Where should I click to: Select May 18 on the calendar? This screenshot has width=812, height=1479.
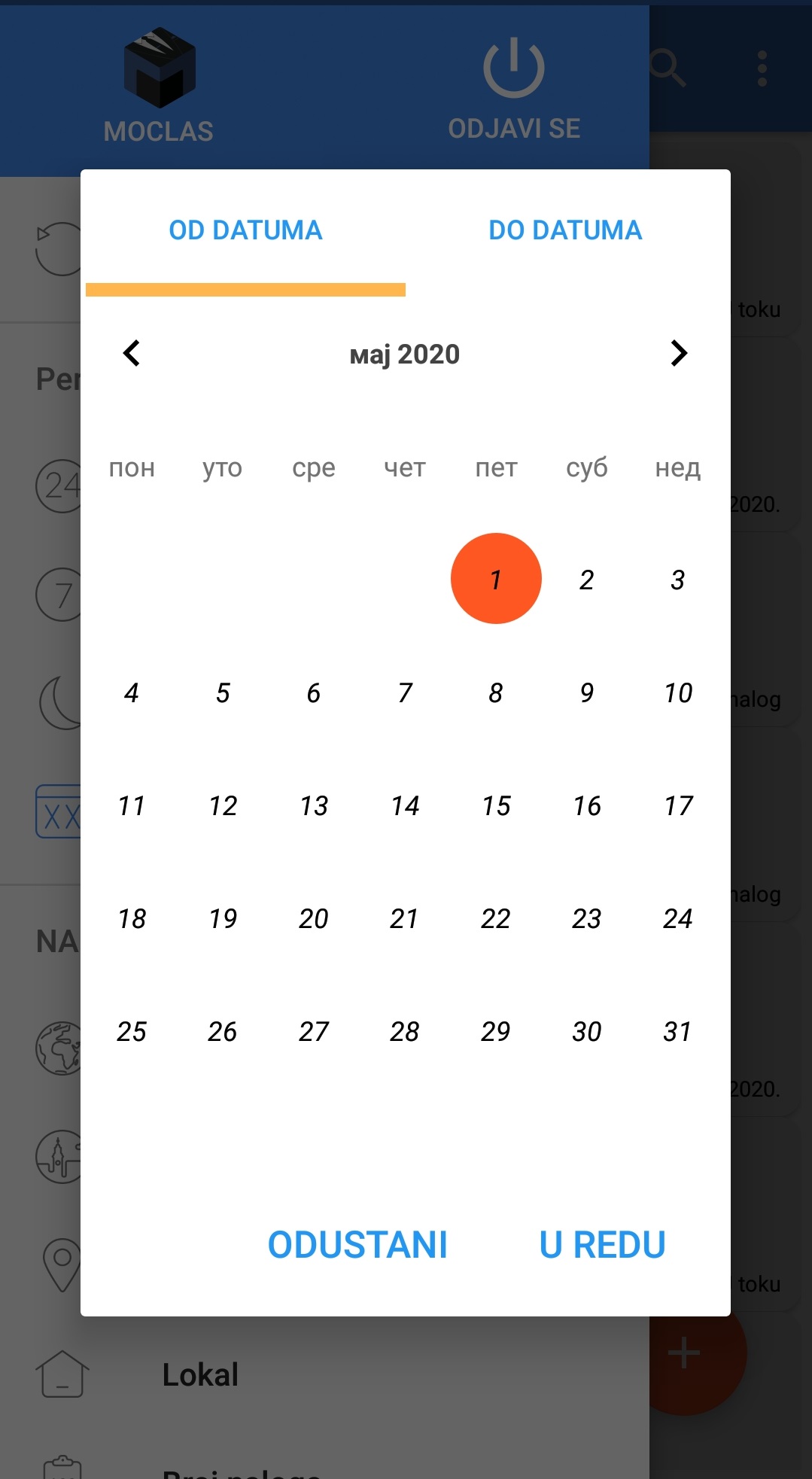132,918
